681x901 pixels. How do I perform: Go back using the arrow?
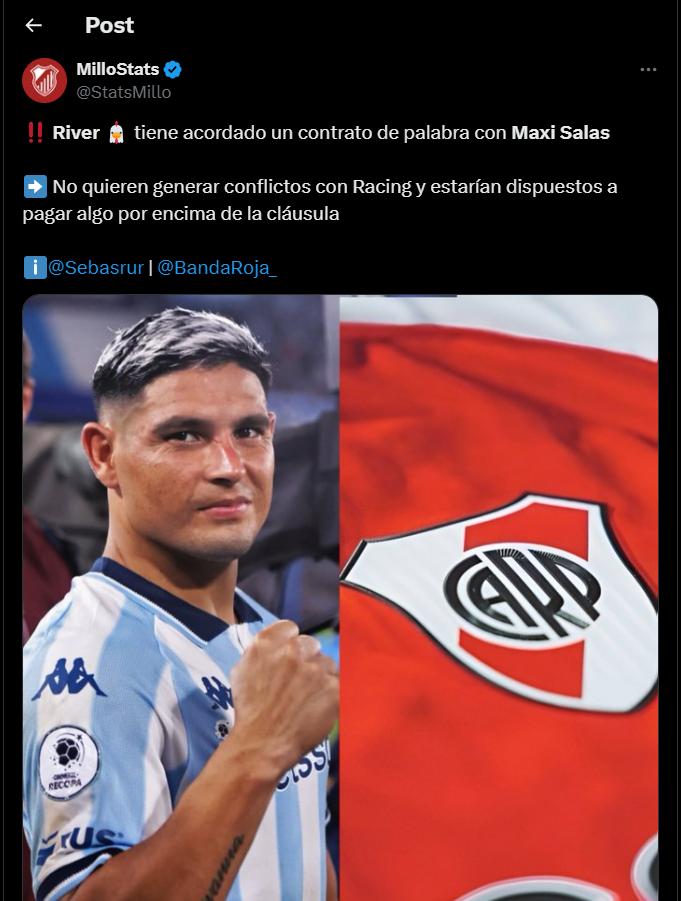[x=34, y=26]
